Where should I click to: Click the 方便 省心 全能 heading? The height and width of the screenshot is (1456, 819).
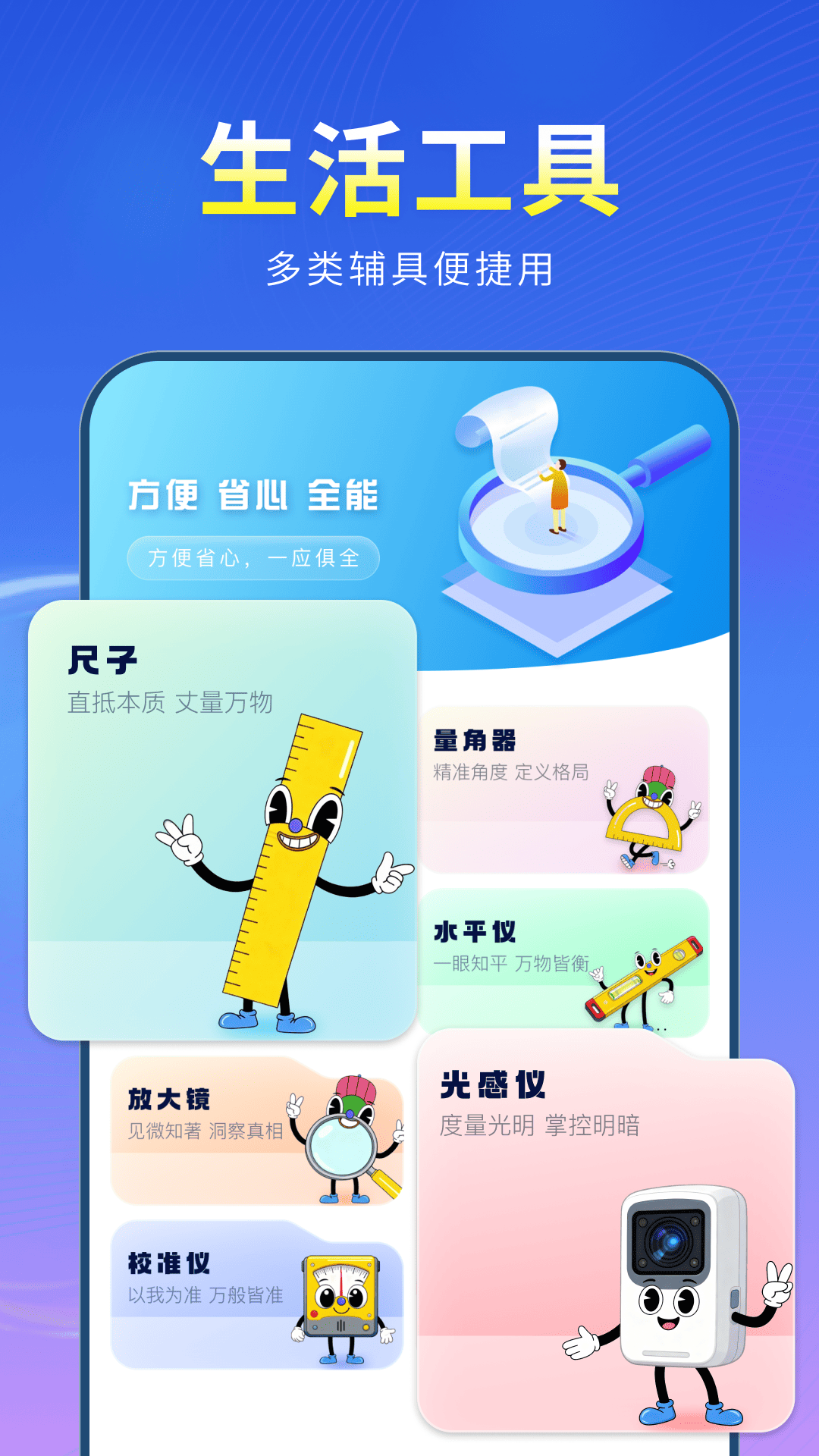pyautogui.click(x=254, y=497)
